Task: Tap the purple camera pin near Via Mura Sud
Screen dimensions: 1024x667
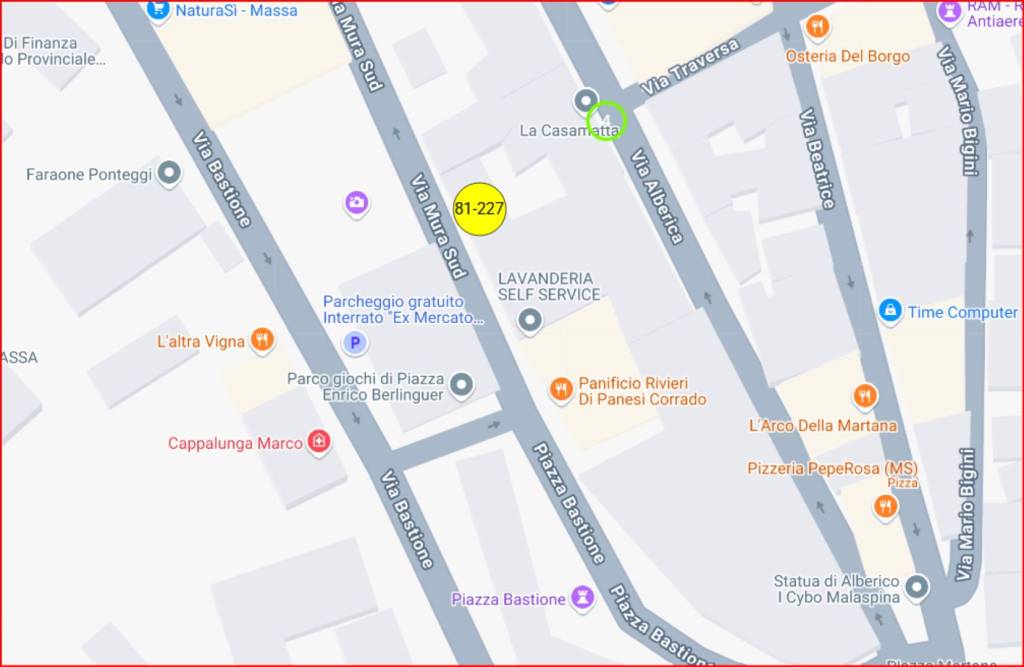Action: (x=357, y=203)
